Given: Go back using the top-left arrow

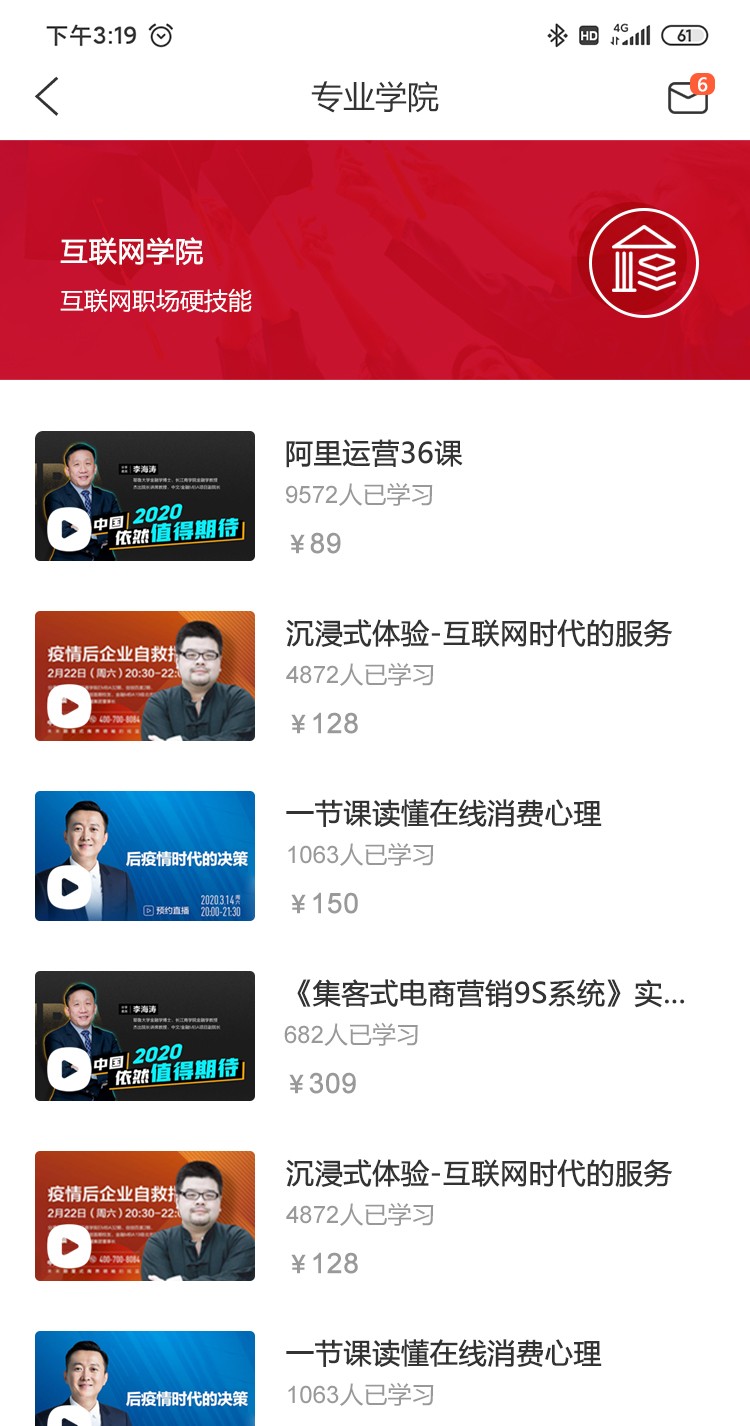Looking at the screenshot, I should [47, 97].
